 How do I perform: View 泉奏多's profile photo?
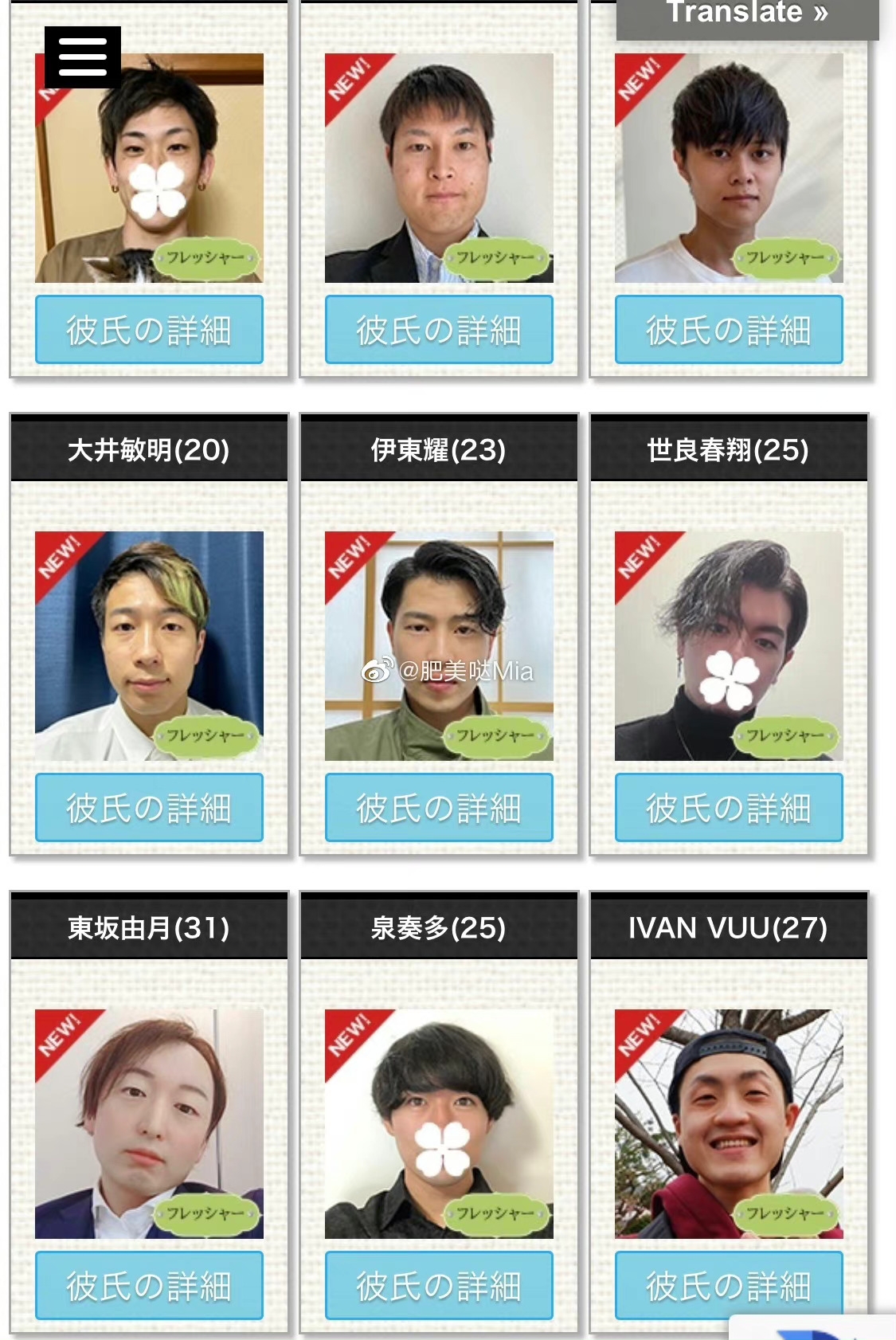(x=439, y=1123)
